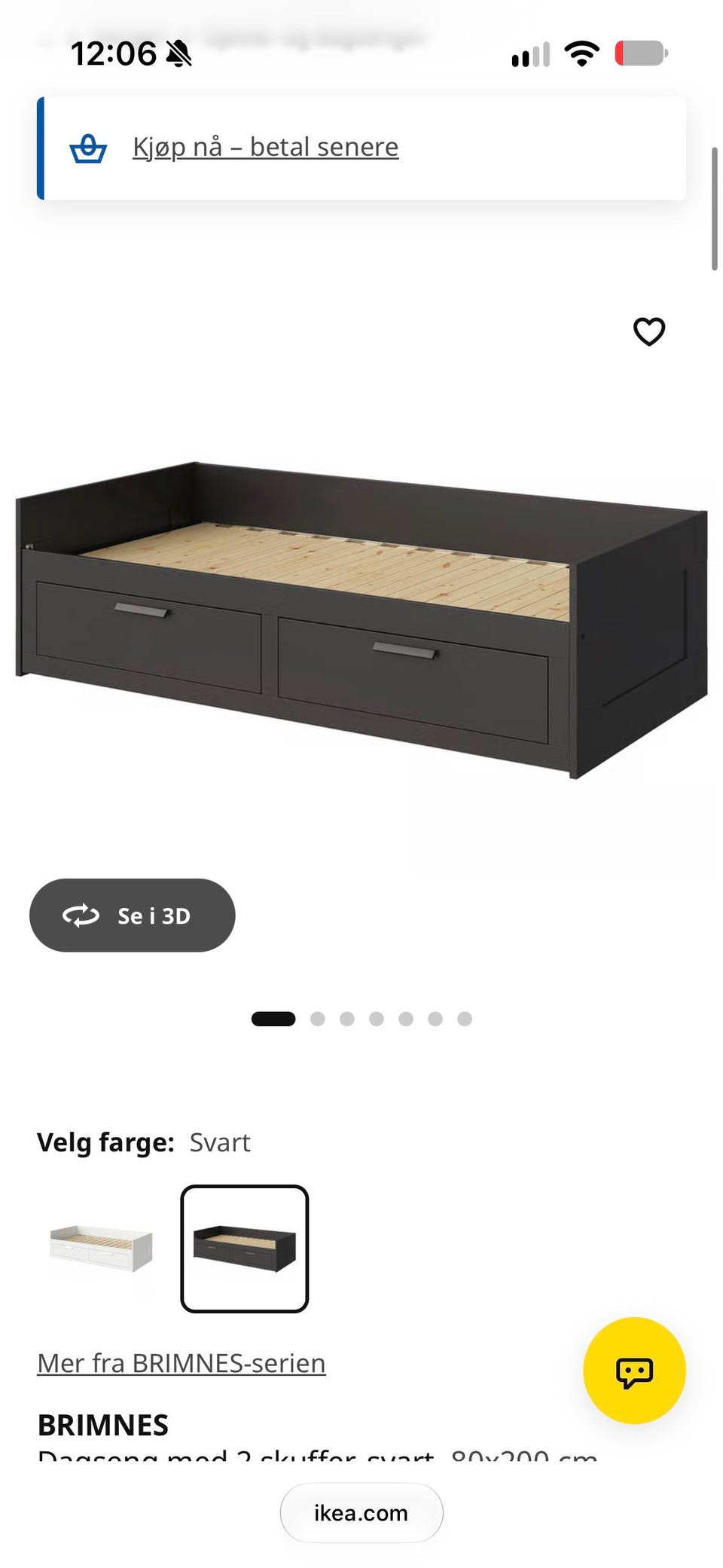View the bed with 'Se i 3D'

[x=133, y=915]
